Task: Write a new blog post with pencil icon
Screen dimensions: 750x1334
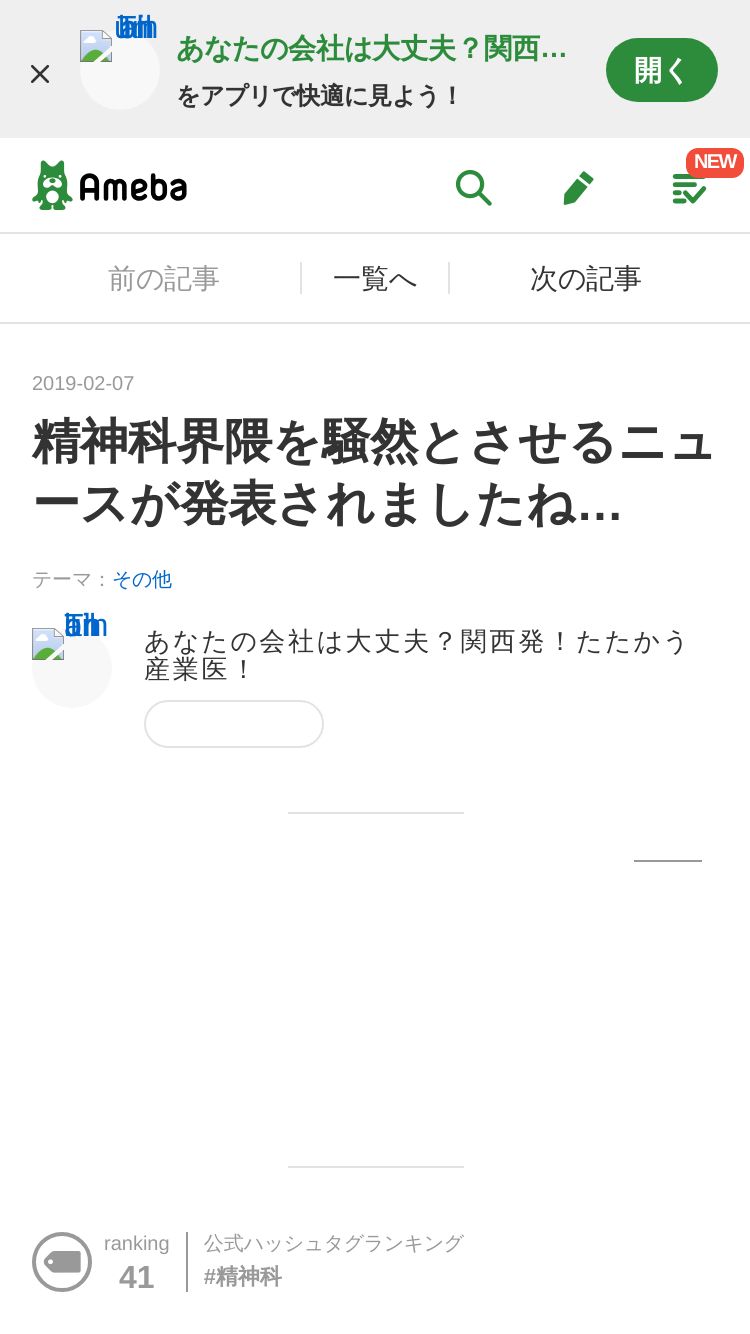Action: coord(578,187)
